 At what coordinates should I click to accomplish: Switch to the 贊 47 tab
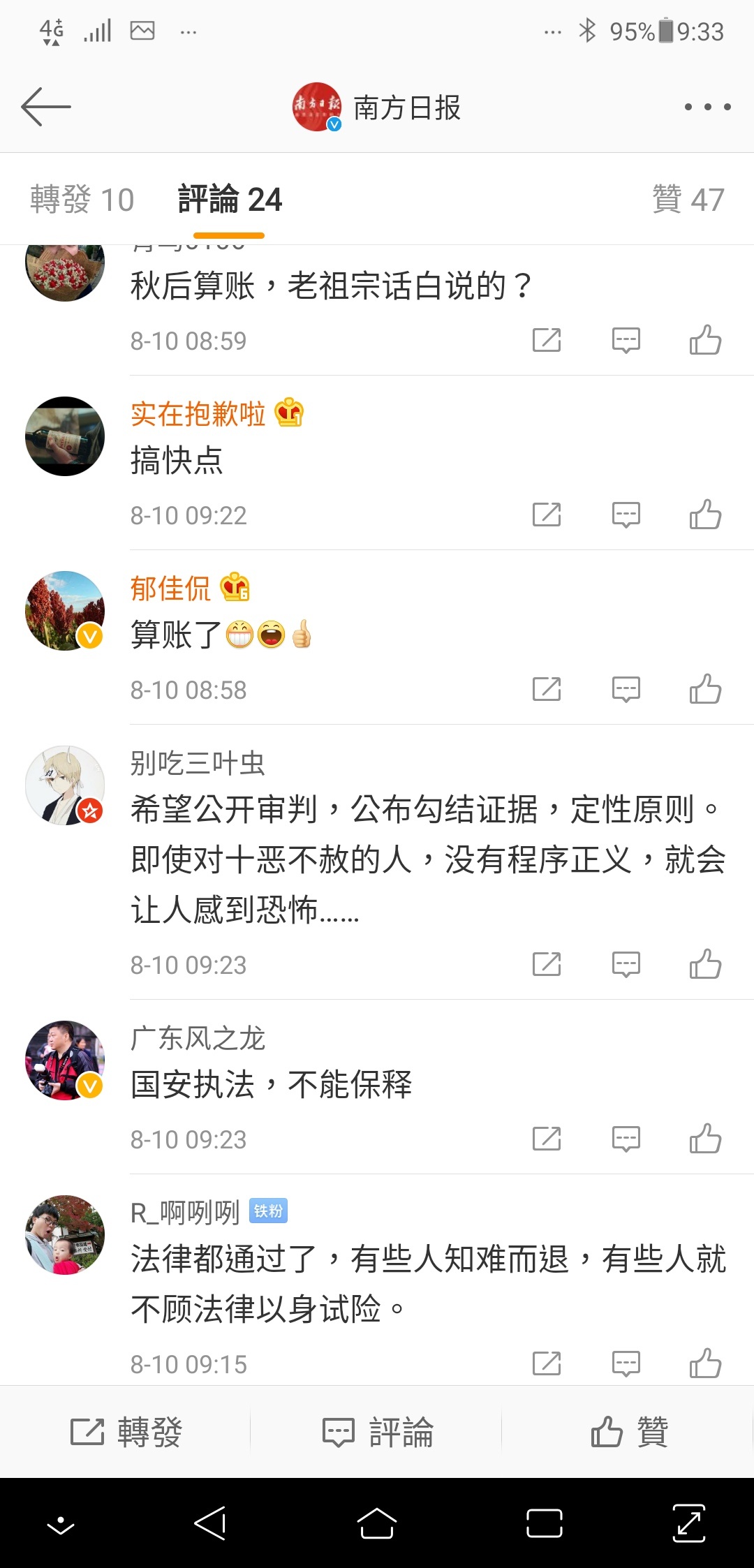[x=688, y=200]
